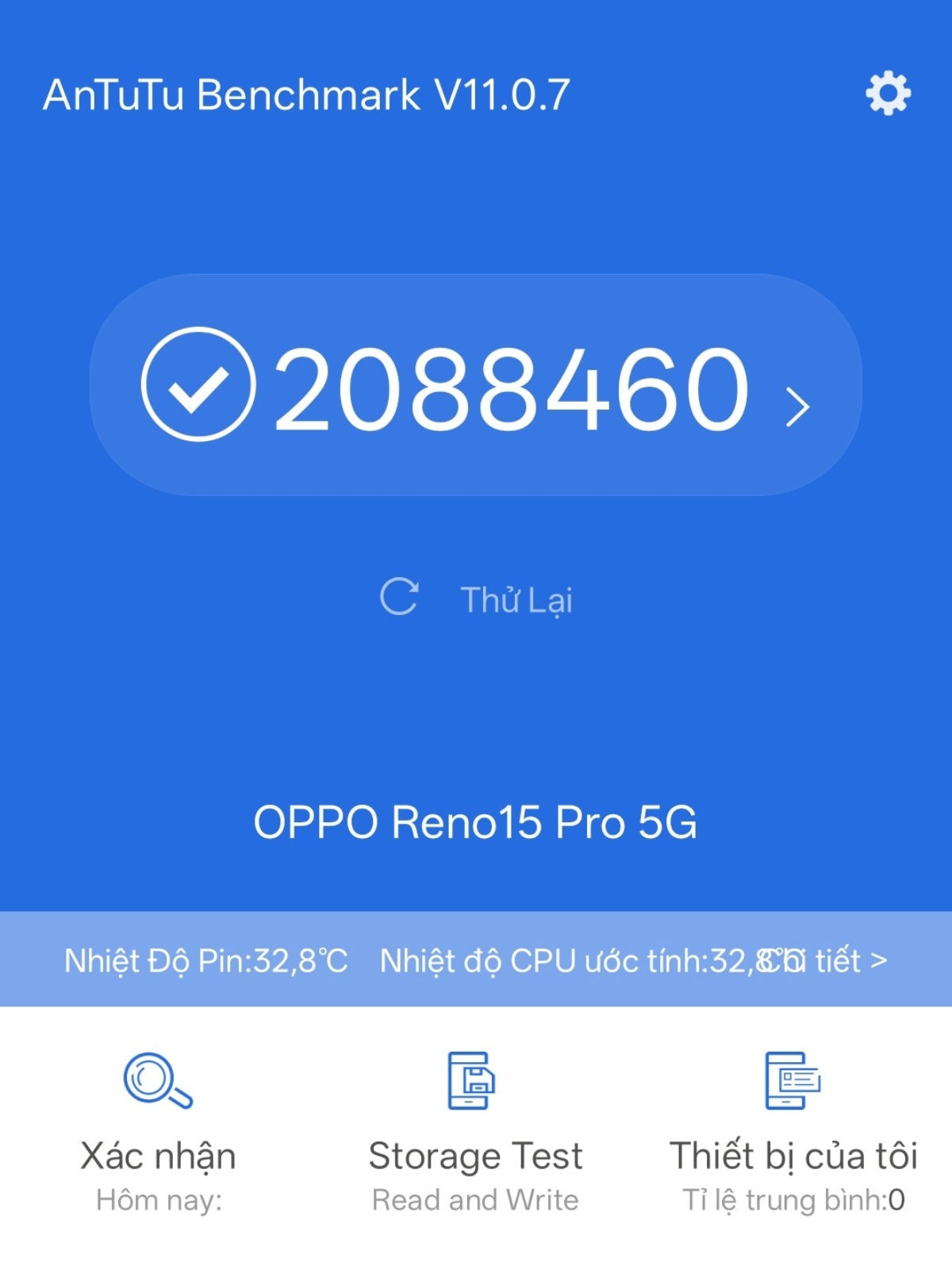The width and height of the screenshot is (952, 1270).
Task: Tap the OPPO Reno15 Pro 5G device name
Action: click(x=476, y=825)
